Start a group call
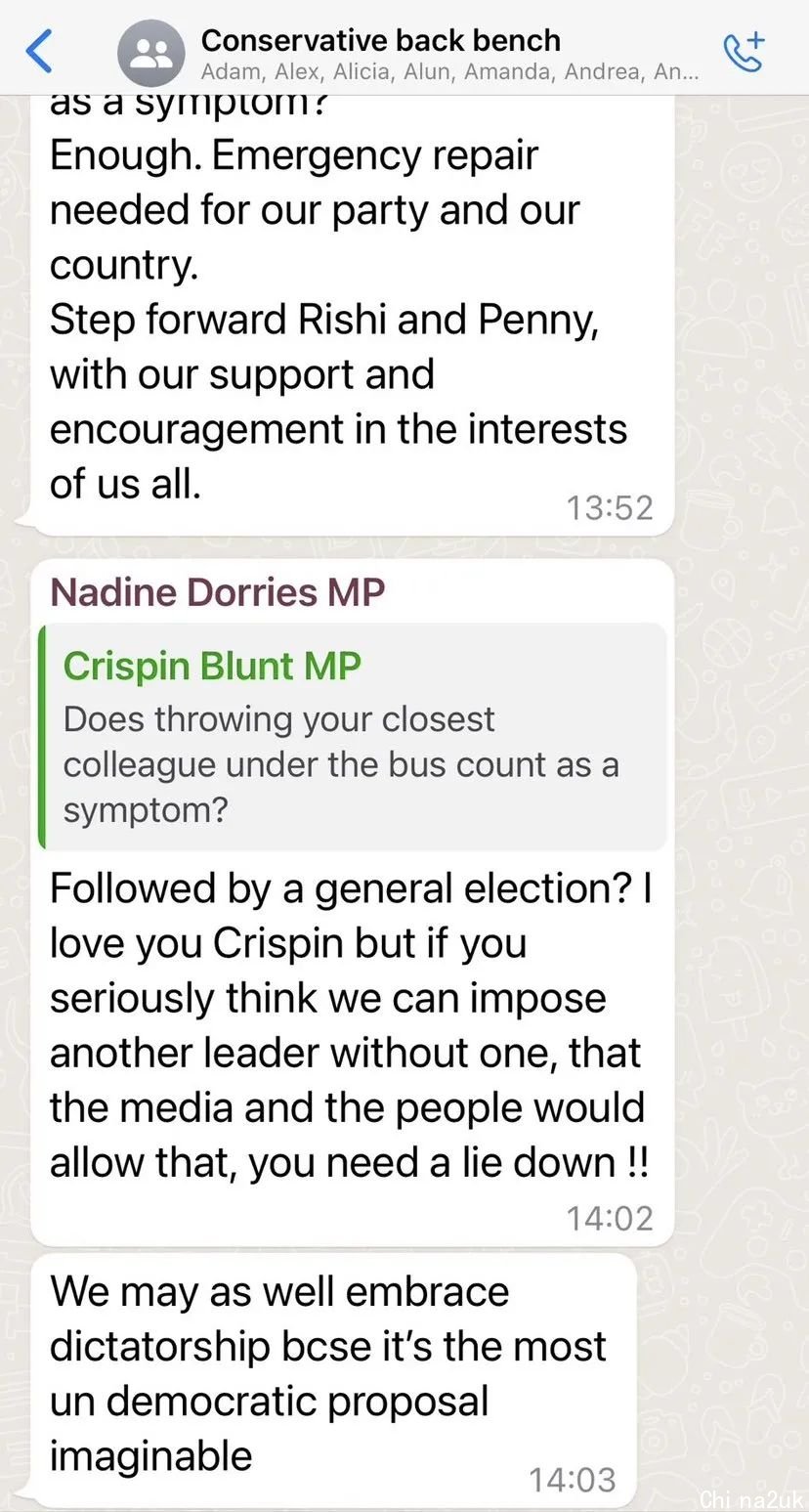The height and width of the screenshot is (1512, 809). pyautogui.click(x=744, y=52)
